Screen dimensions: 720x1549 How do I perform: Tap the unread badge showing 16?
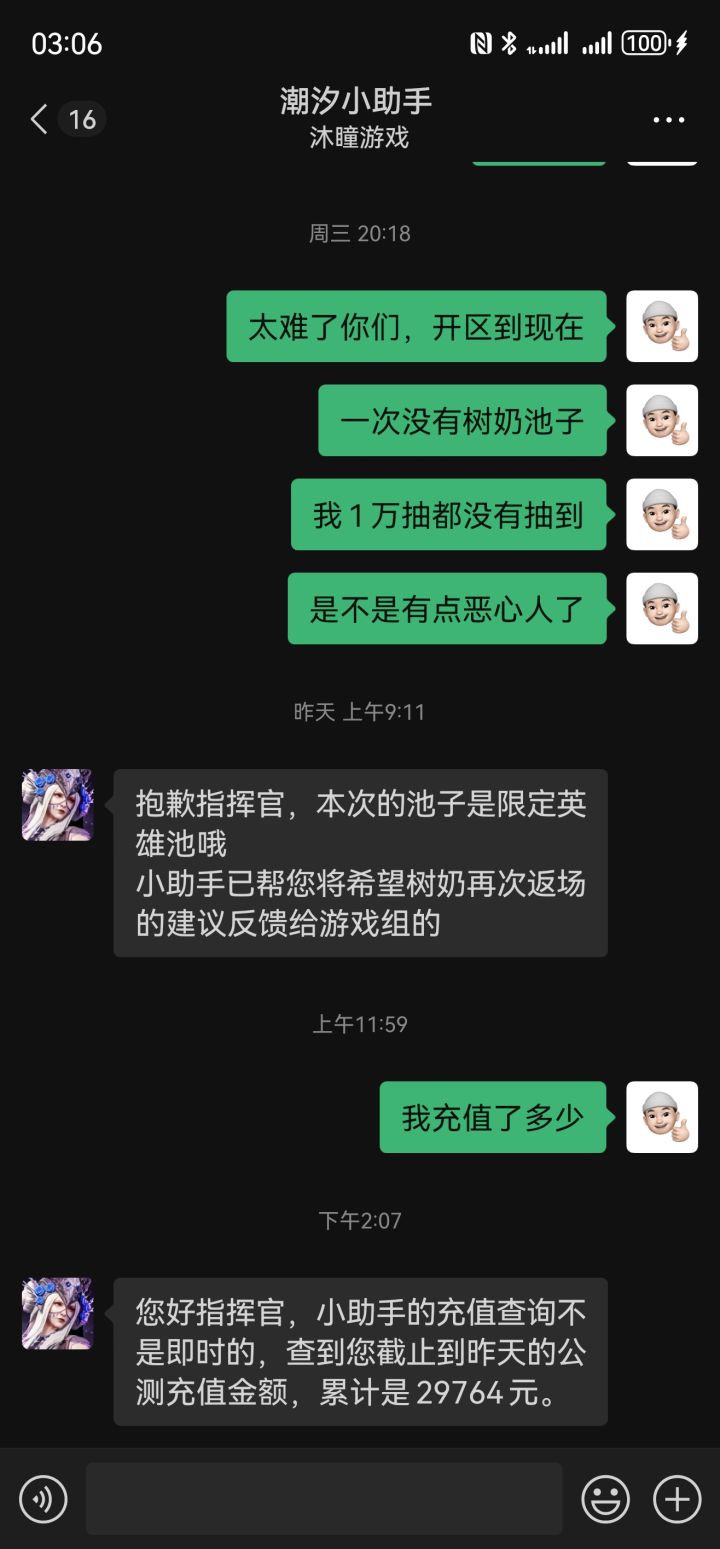[x=81, y=119]
